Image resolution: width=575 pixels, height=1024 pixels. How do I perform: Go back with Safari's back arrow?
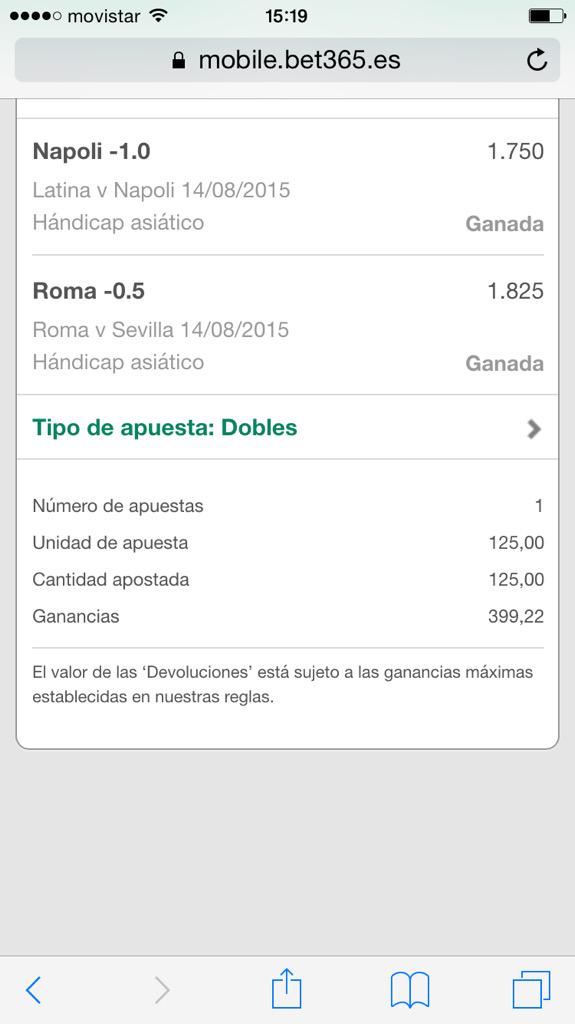[34, 990]
